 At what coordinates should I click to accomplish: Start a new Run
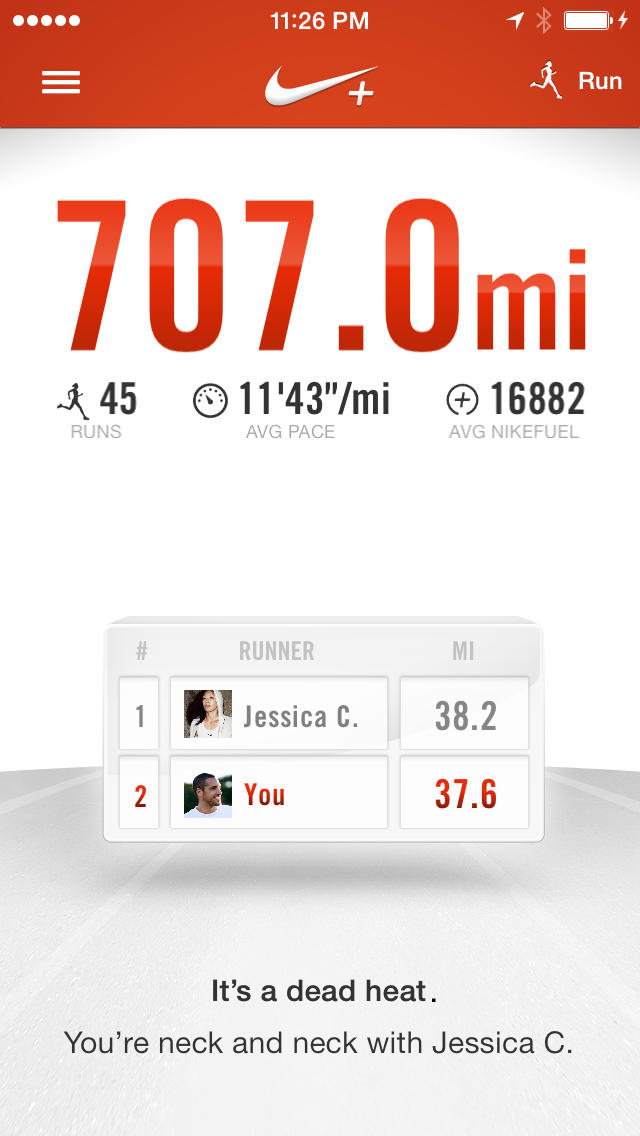tap(577, 80)
